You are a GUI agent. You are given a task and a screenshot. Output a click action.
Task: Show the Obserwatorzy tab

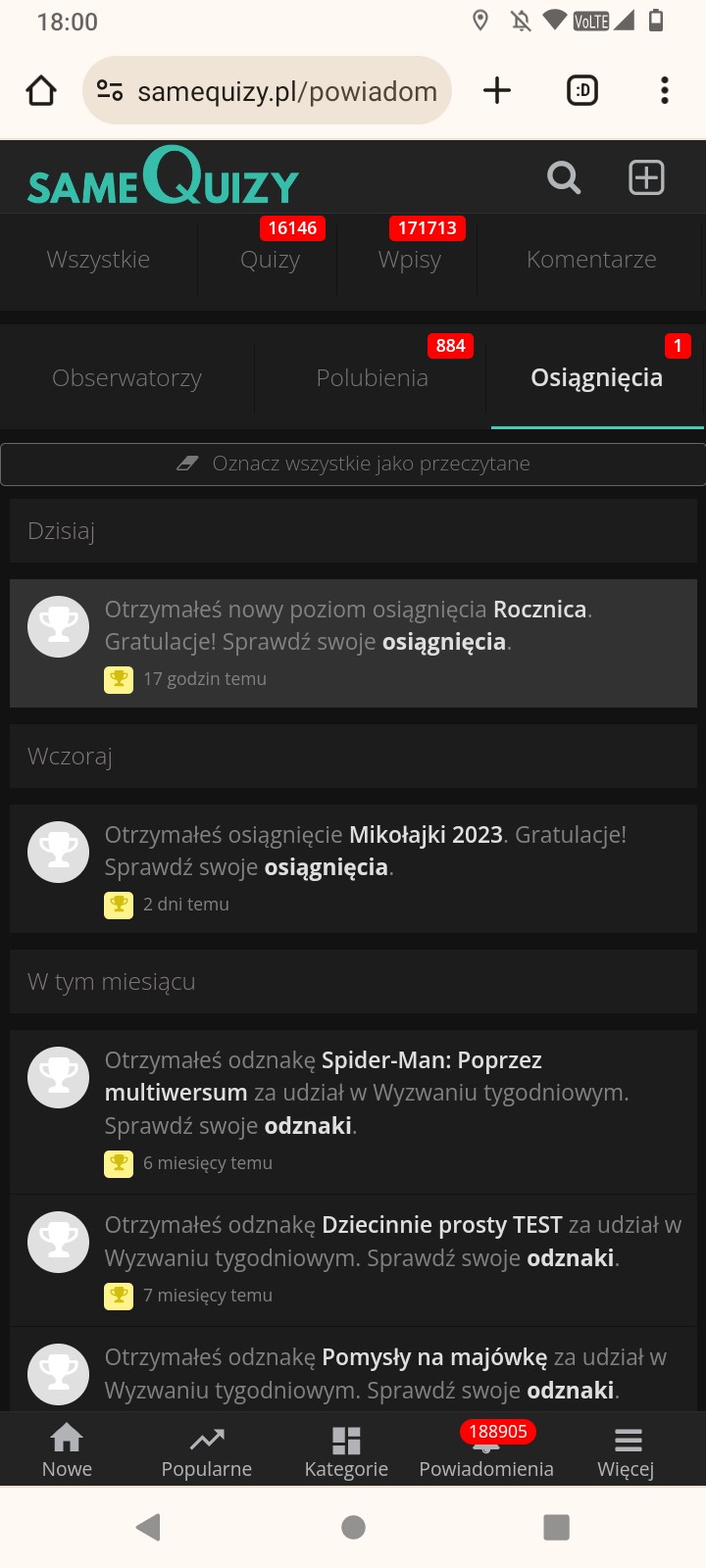coord(126,378)
